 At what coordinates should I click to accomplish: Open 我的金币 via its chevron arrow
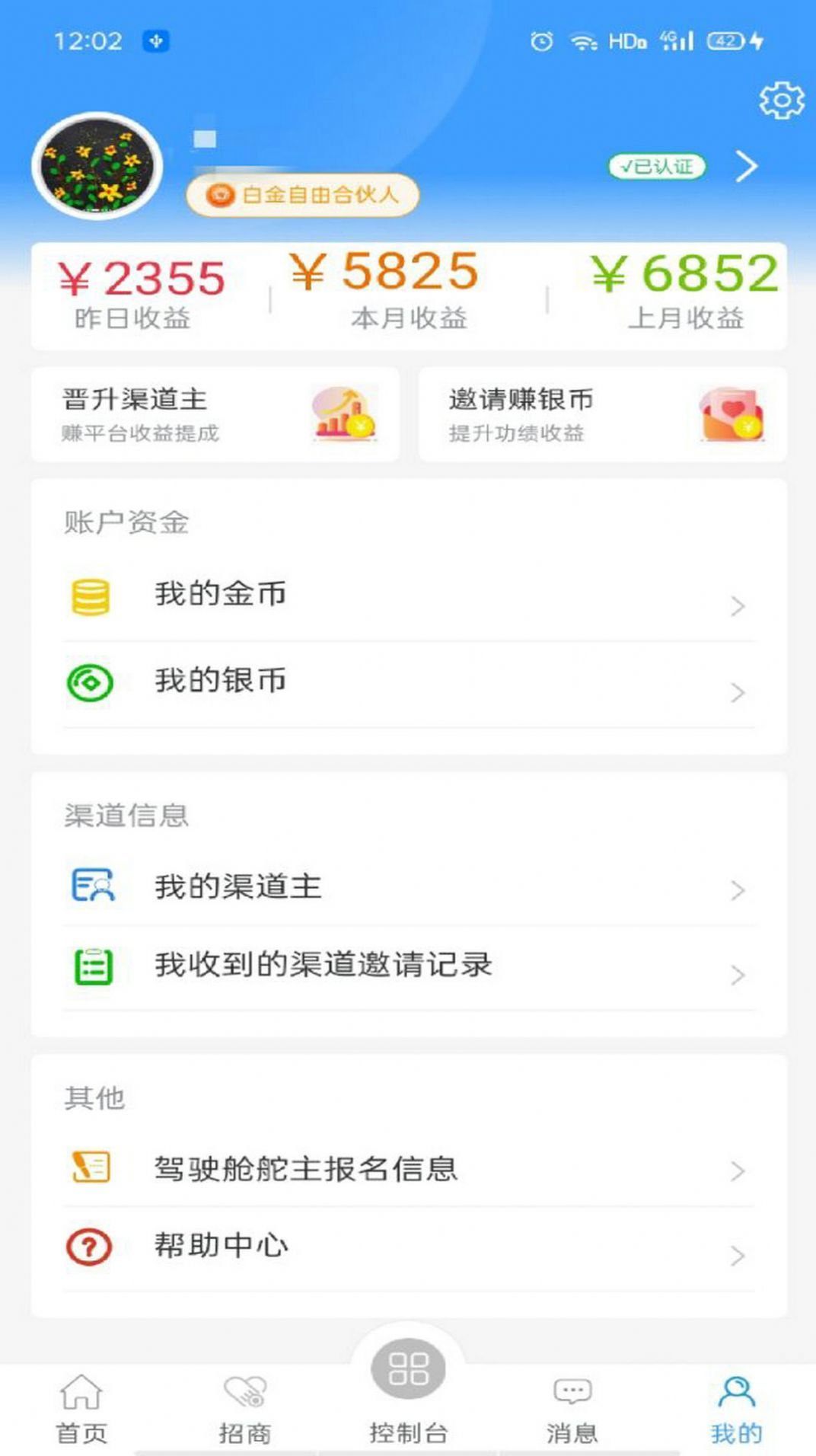pyautogui.click(x=737, y=607)
